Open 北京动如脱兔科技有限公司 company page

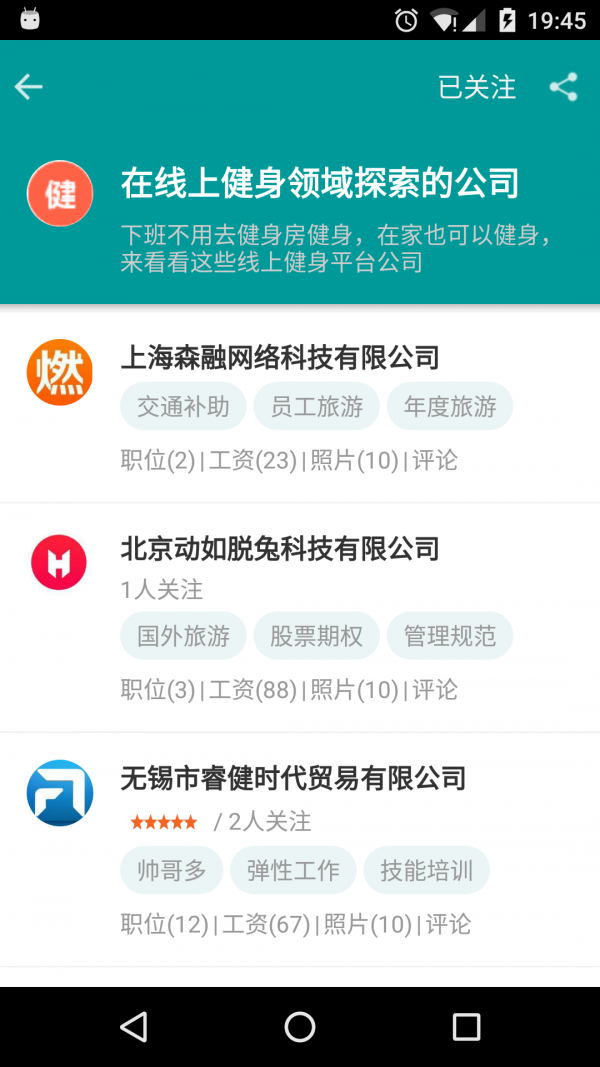280,548
